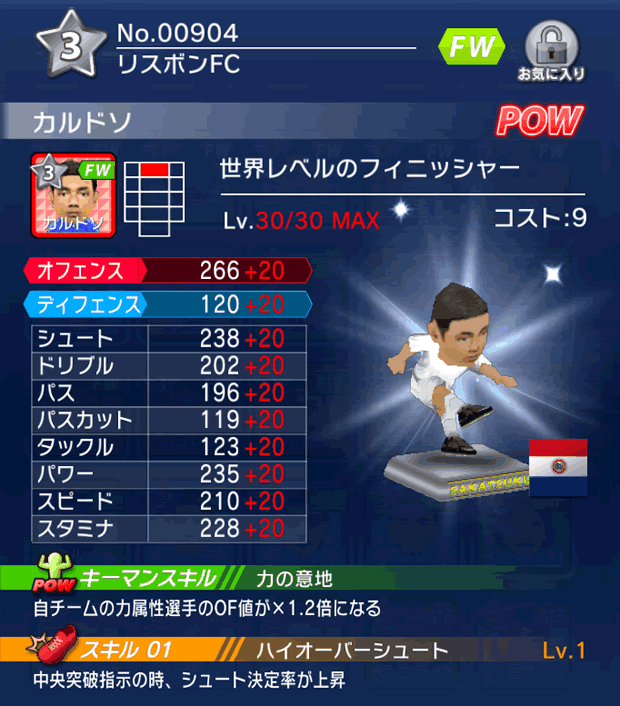
Task: Toggle the お気に入り favorite lock
Action: (x=550, y=50)
